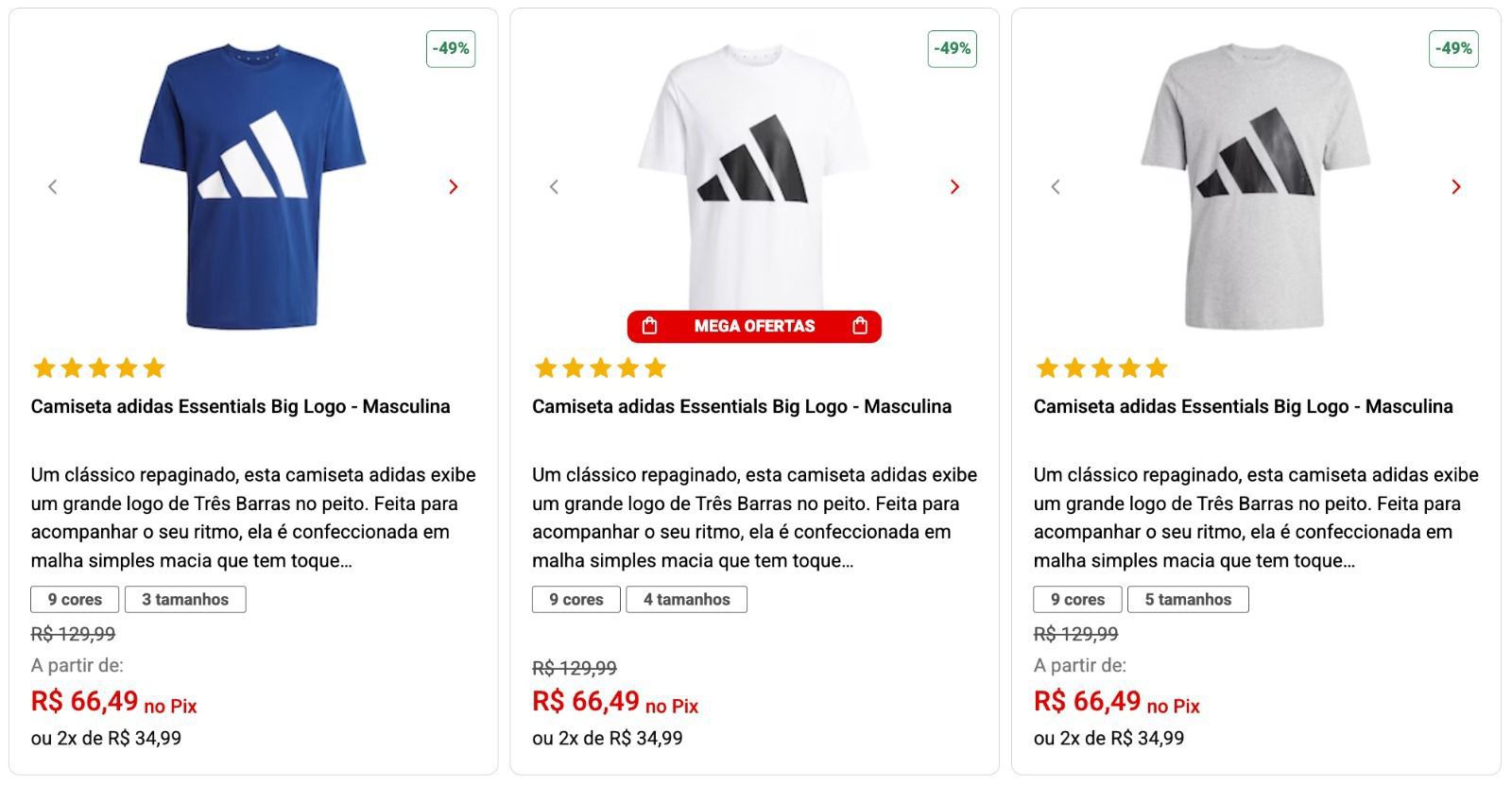View 9 cores on the gray shirt card
The height and width of the screenshot is (785, 1512).
[x=1077, y=600]
